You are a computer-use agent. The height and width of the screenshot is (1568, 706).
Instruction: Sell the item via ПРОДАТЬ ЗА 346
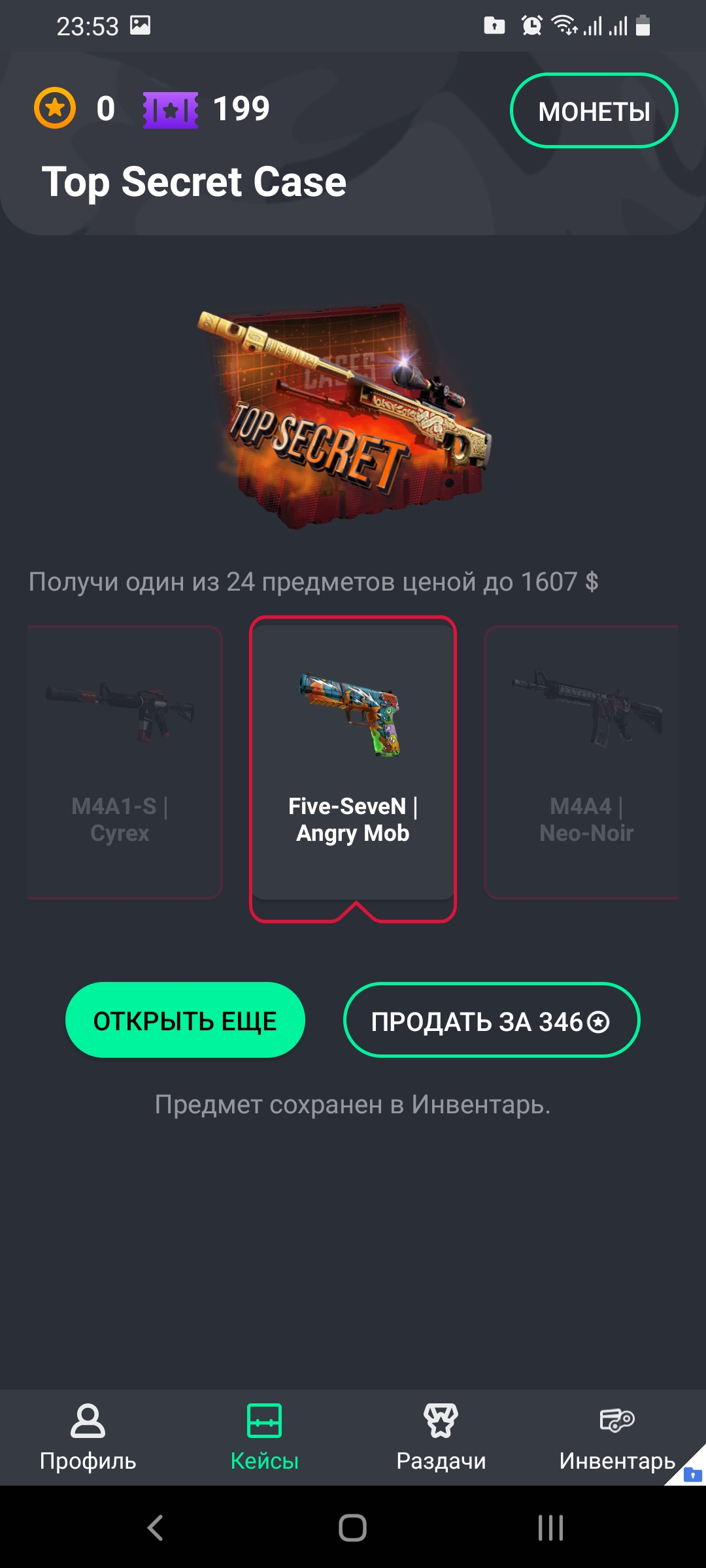coord(491,1020)
